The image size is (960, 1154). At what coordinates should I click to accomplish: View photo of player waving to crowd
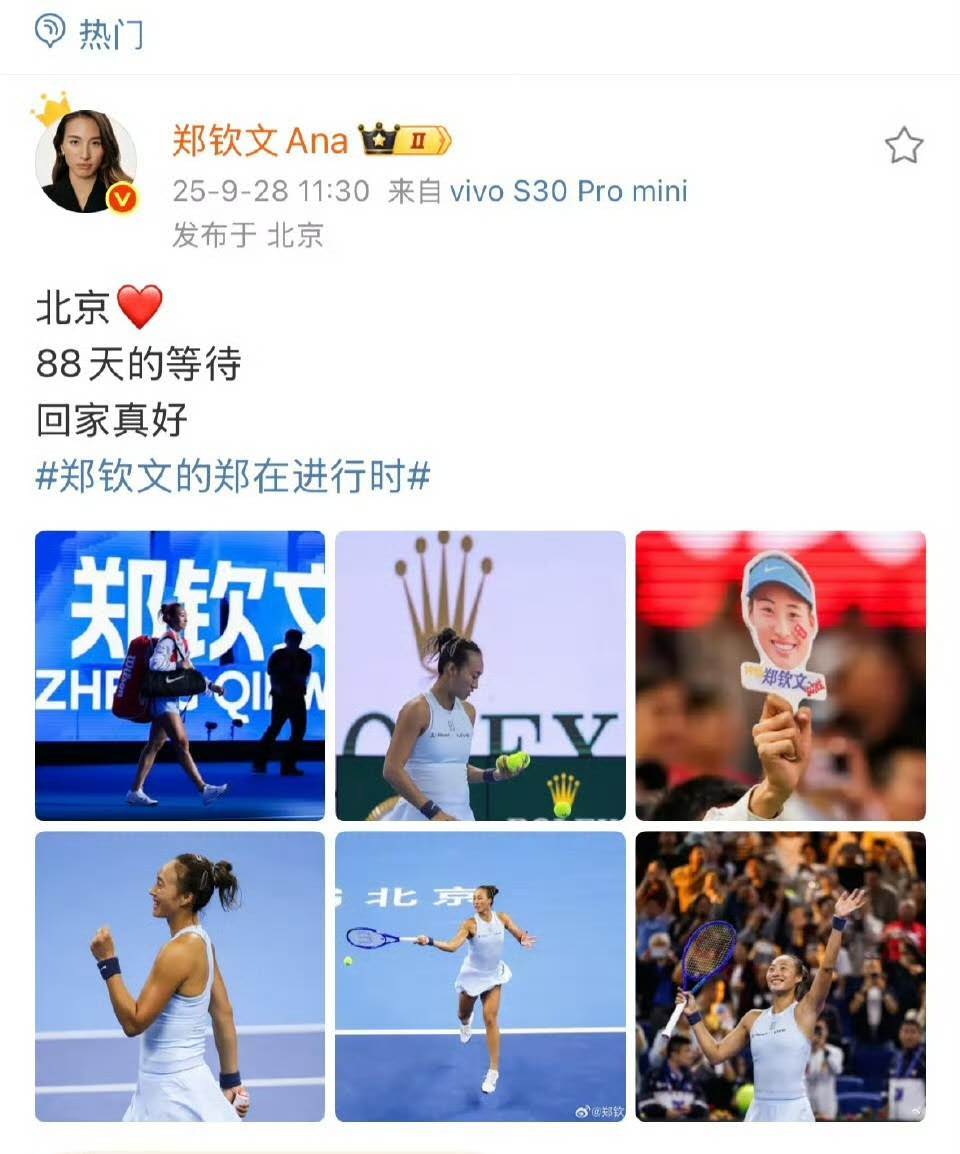pyautogui.click(x=780, y=976)
